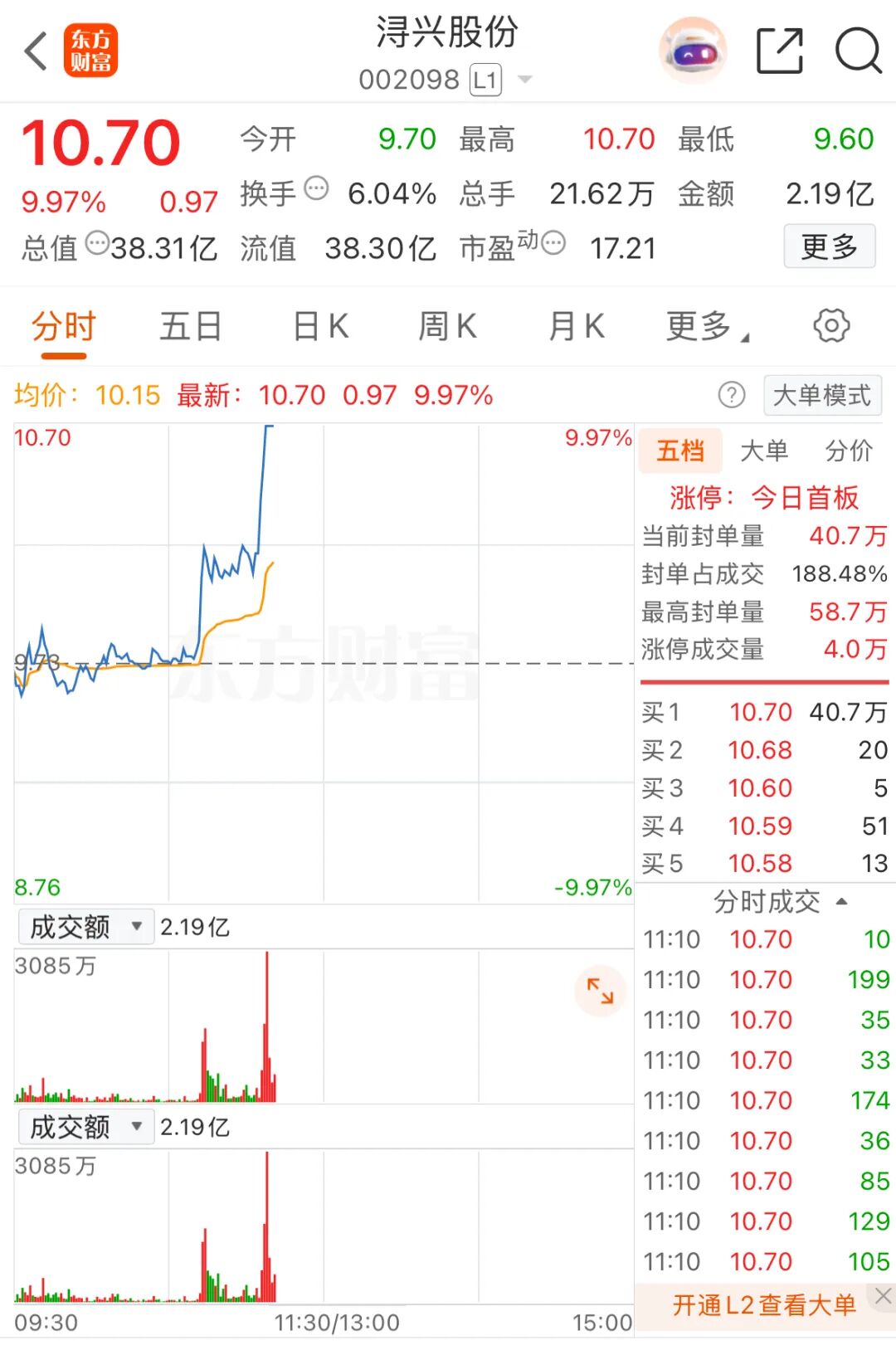The image size is (896, 1360).
Task: Open chart settings gear
Action: pos(831,326)
